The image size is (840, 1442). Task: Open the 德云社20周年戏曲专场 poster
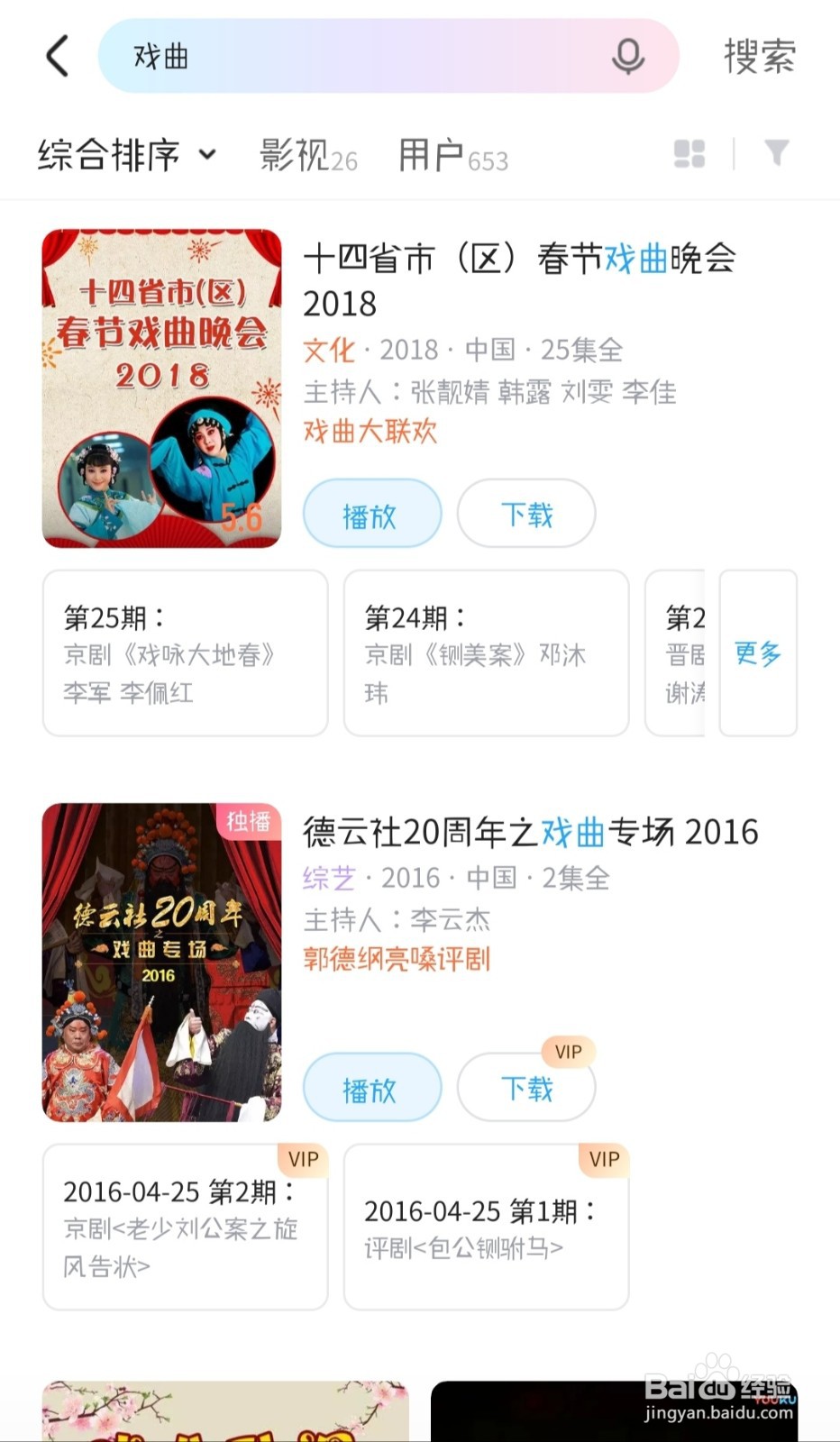[x=162, y=963]
